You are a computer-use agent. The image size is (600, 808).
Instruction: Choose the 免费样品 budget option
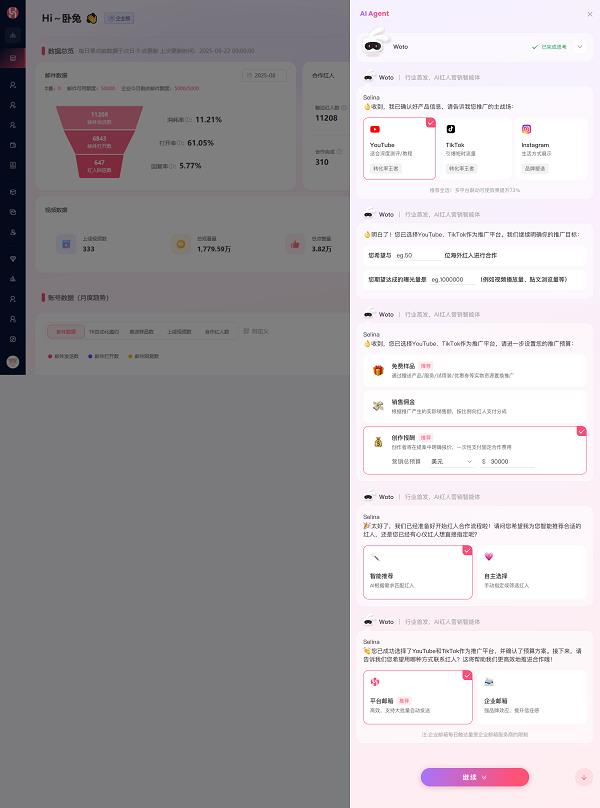[476, 371]
